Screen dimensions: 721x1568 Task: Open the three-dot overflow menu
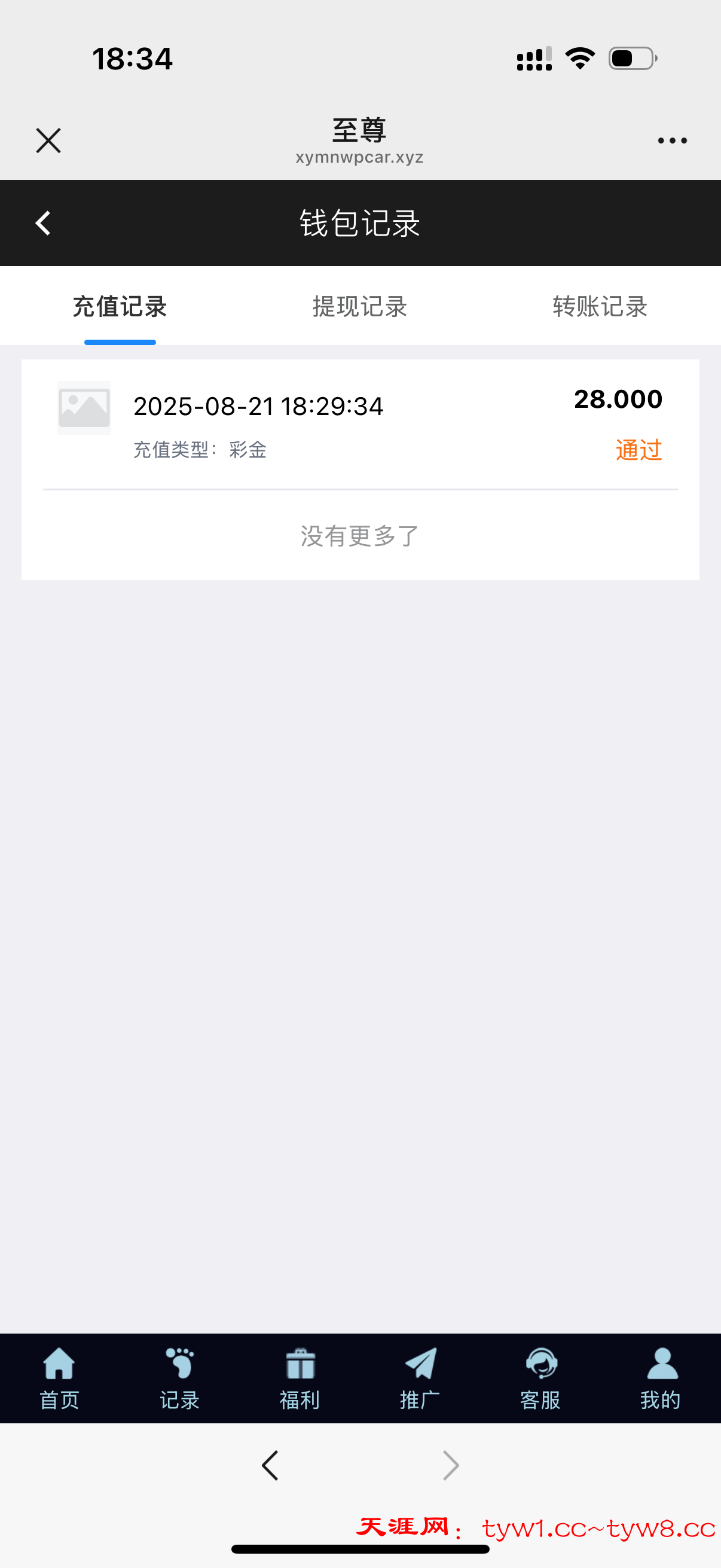[672, 141]
